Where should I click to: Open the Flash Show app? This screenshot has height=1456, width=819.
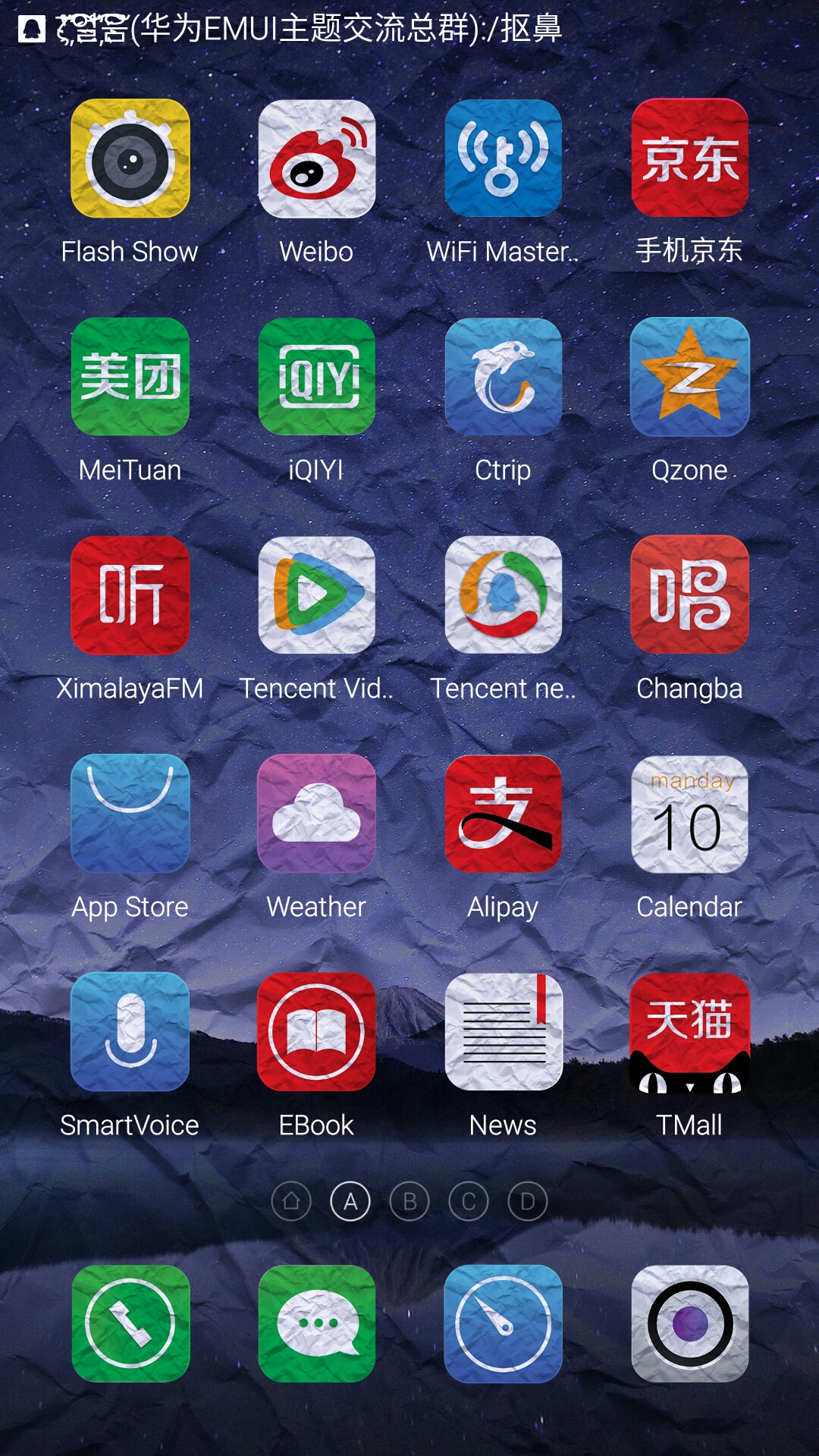[x=130, y=158]
